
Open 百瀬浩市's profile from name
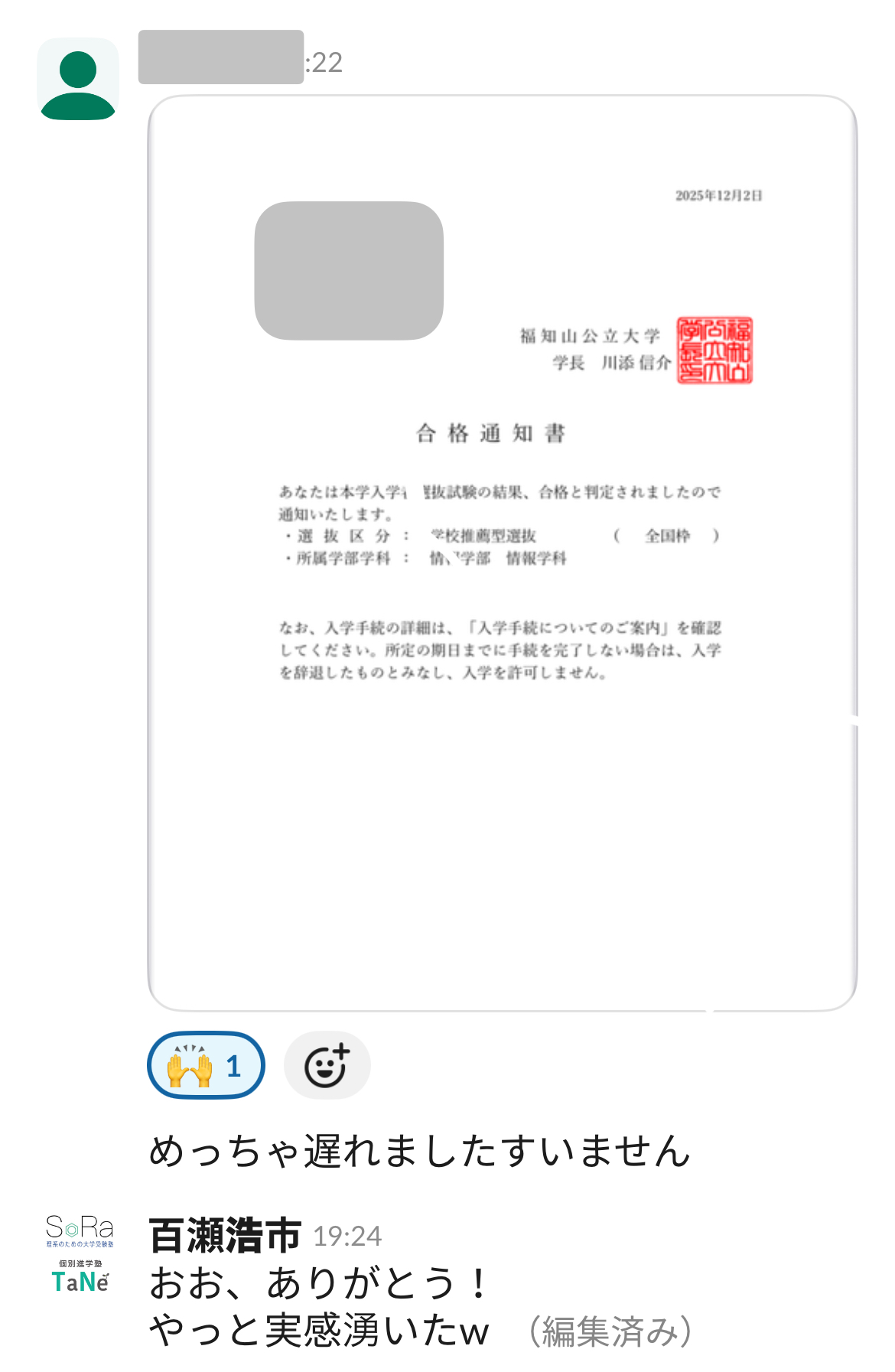[226, 1235]
